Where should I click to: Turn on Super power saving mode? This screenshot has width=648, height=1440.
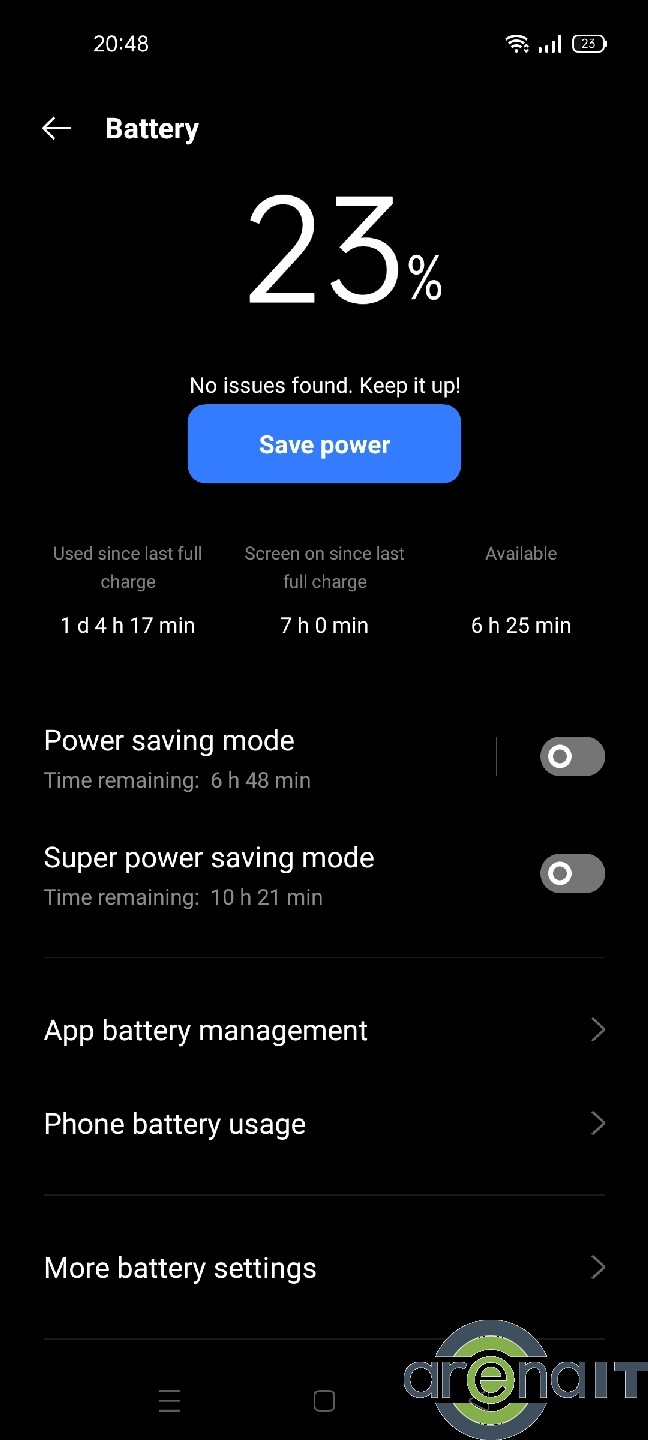tap(572, 874)
